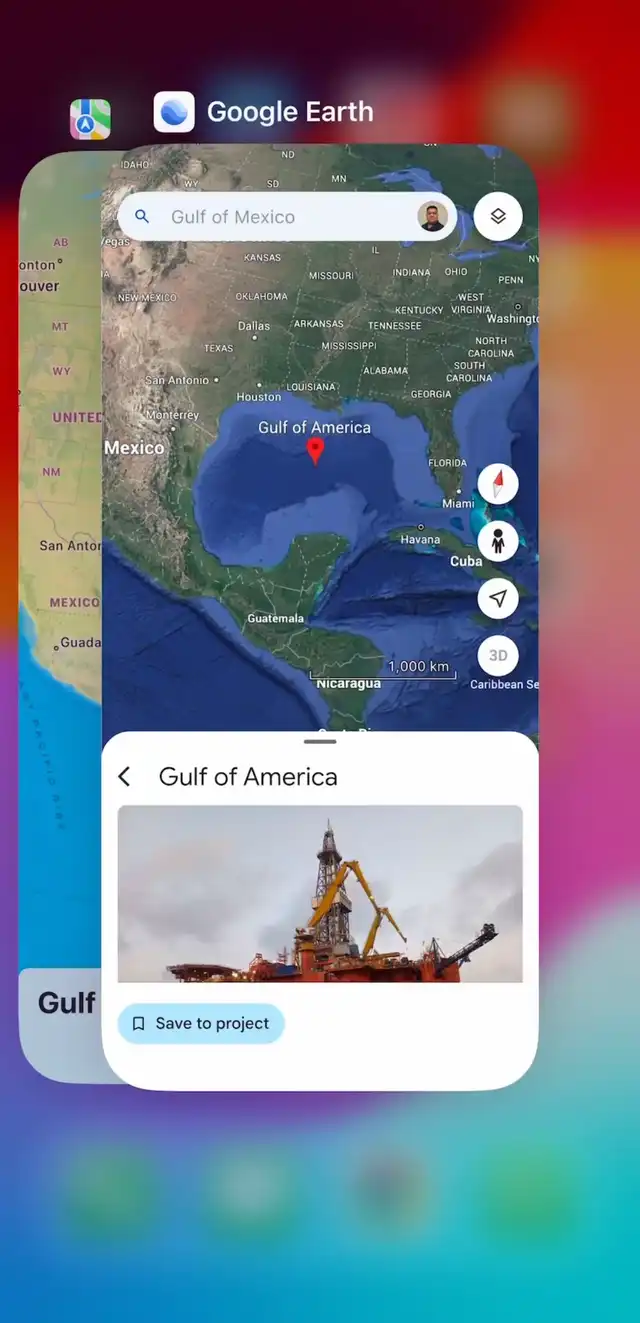Tap the Google Earth icon above its card

point(174,112)
